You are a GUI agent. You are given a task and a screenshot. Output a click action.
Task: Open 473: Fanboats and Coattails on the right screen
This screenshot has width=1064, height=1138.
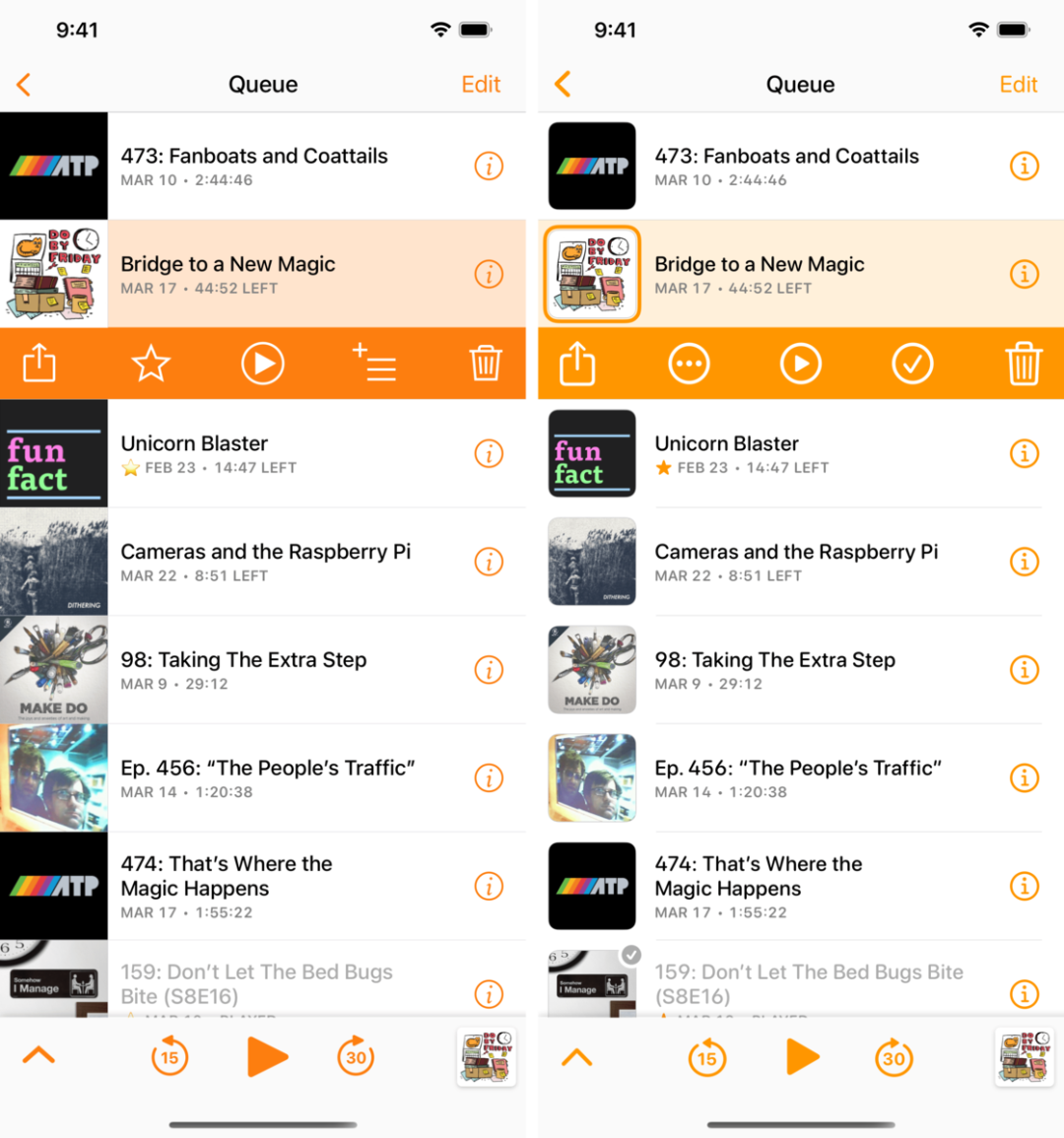(786, 166)
